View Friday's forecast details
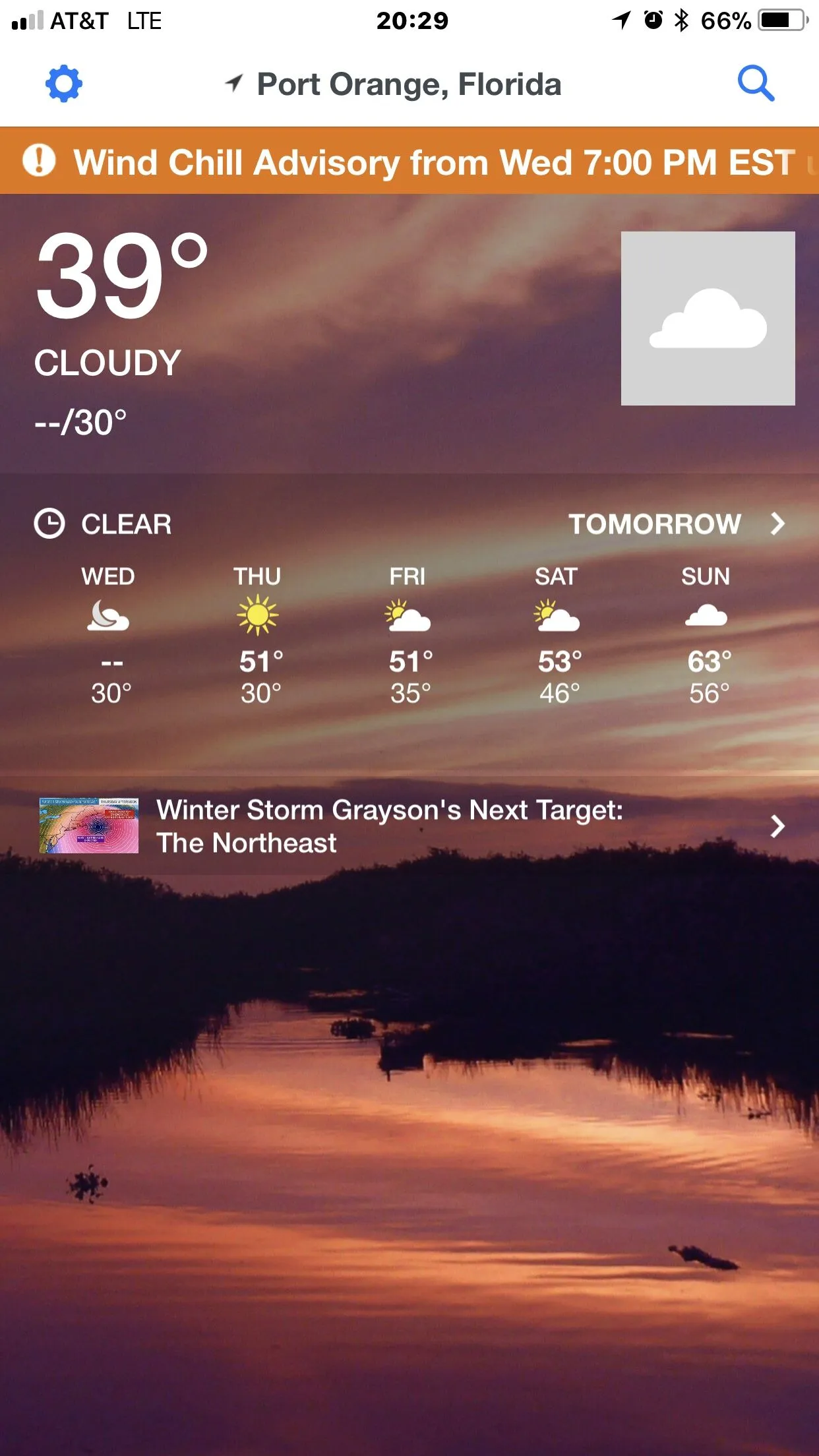The width and height of the screenshot is (819, 1456). 409,634
